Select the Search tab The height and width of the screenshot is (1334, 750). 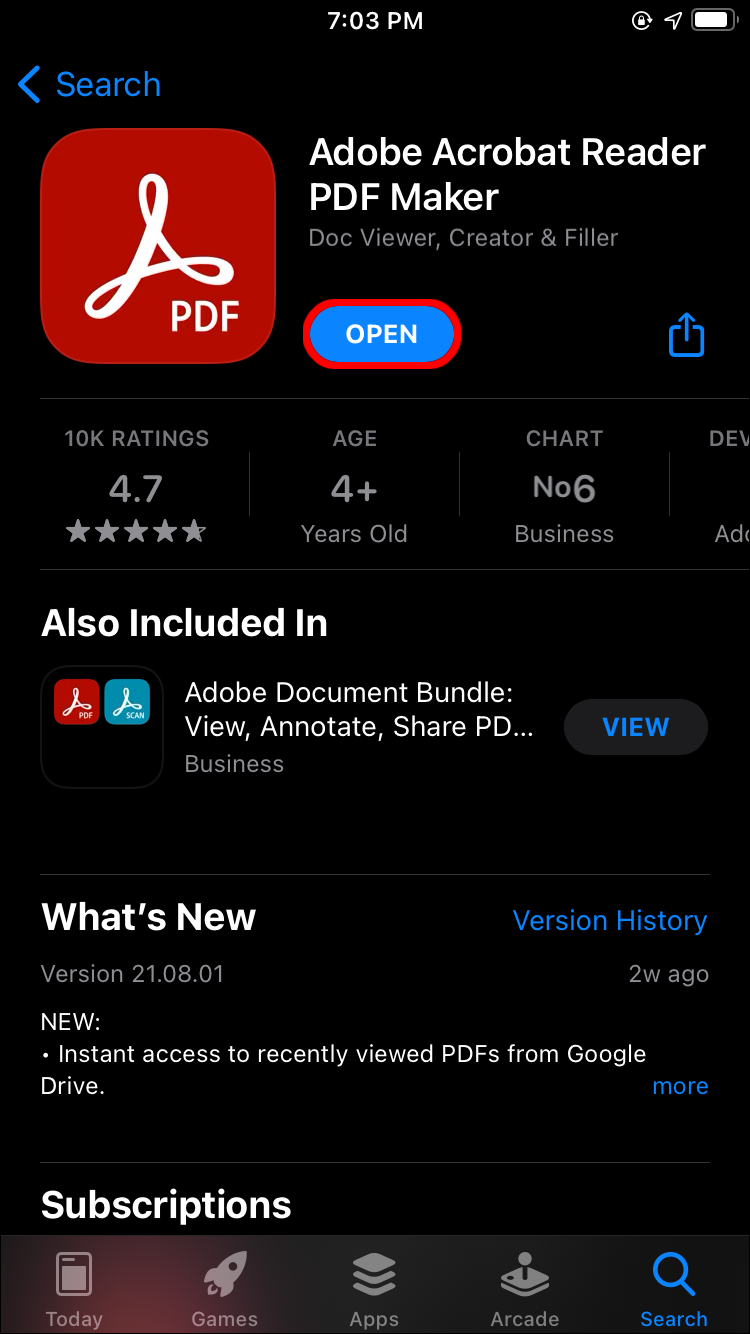click(673, 1288)
